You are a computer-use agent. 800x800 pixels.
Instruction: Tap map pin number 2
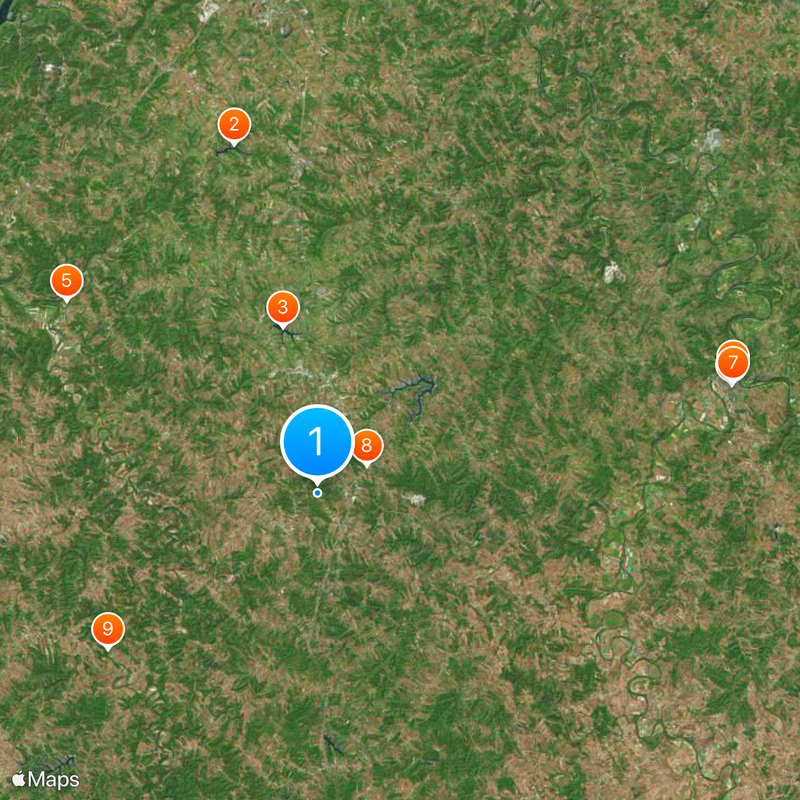tap(234, 125)
